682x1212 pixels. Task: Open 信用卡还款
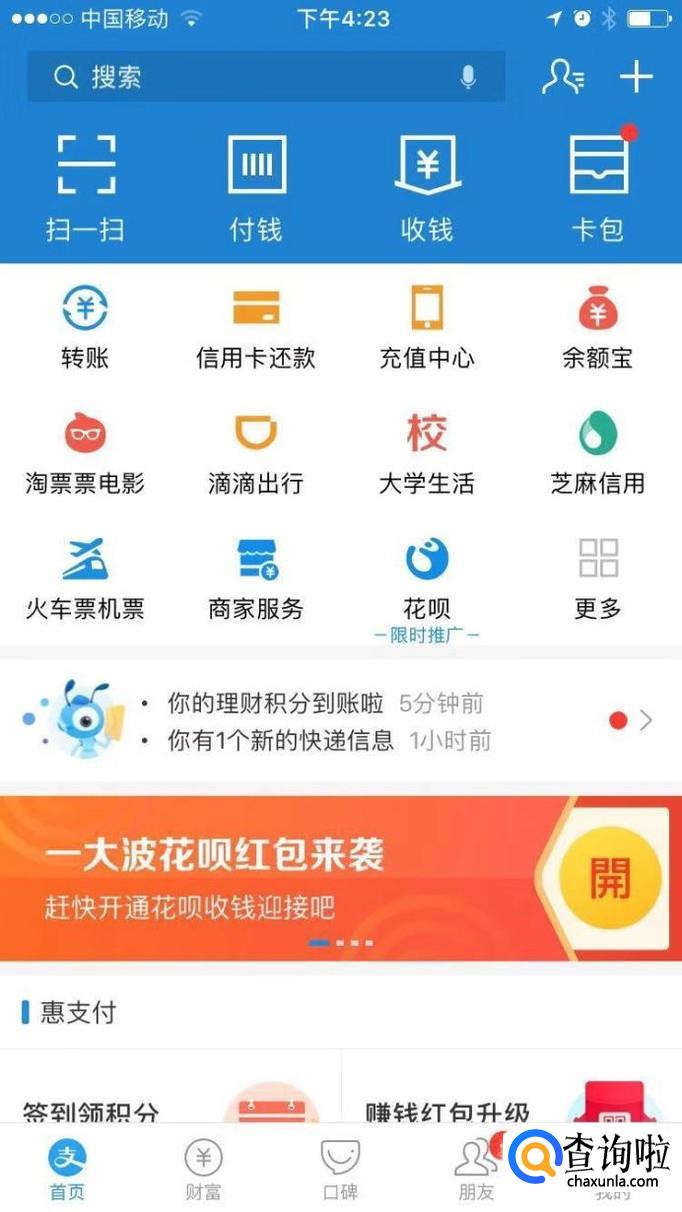(256, 326)
